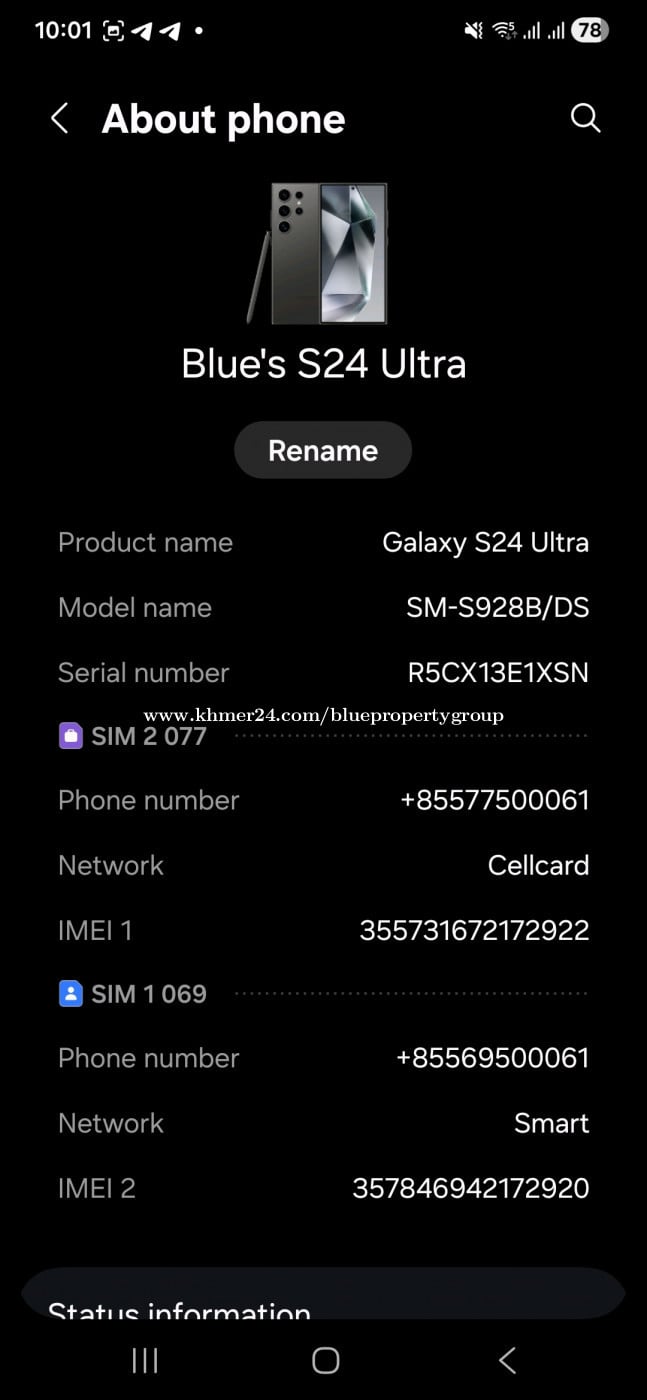Viewport: 647px width, 1400px height.
Task: Tap the Rename button
Action: tap(323, 450)
